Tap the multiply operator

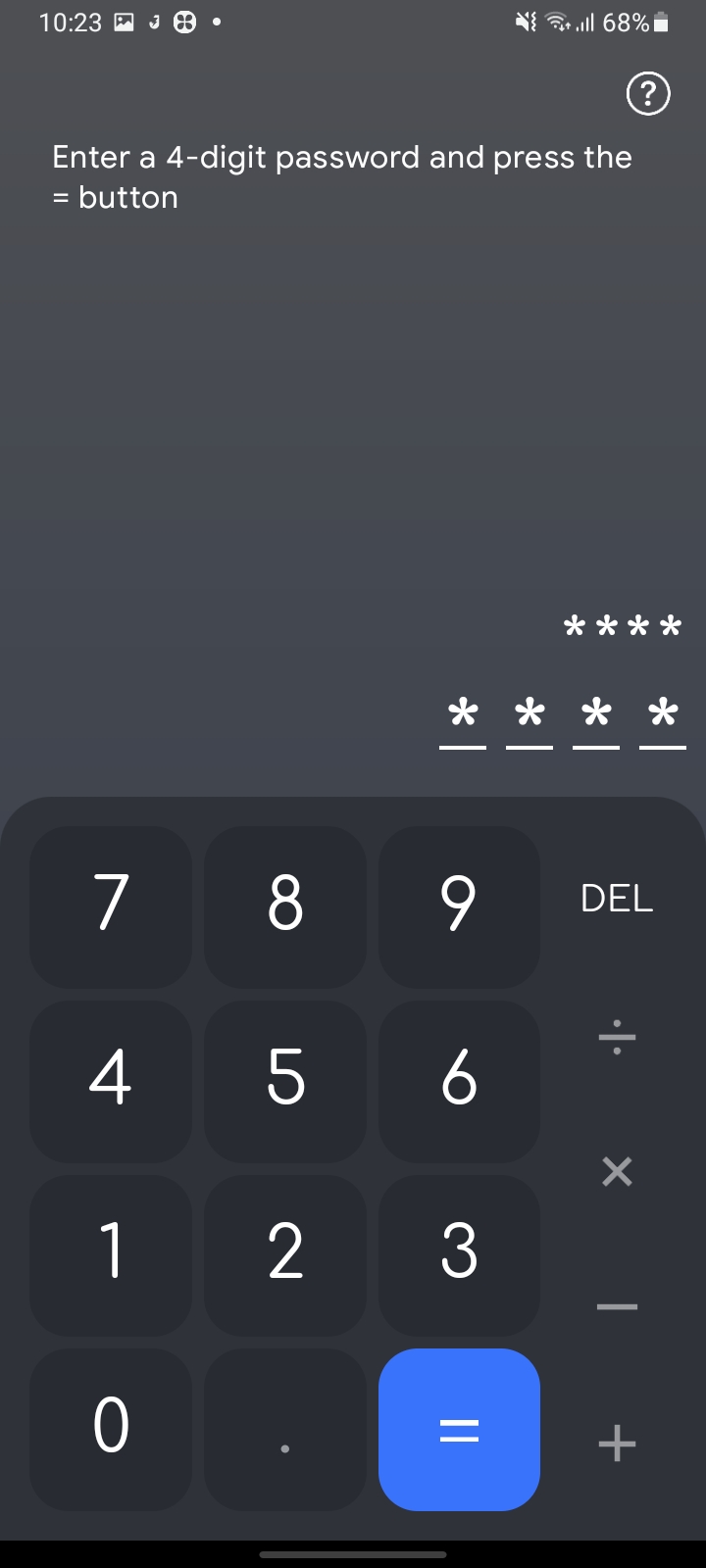pyautogui.click(x=617, y=1171)
